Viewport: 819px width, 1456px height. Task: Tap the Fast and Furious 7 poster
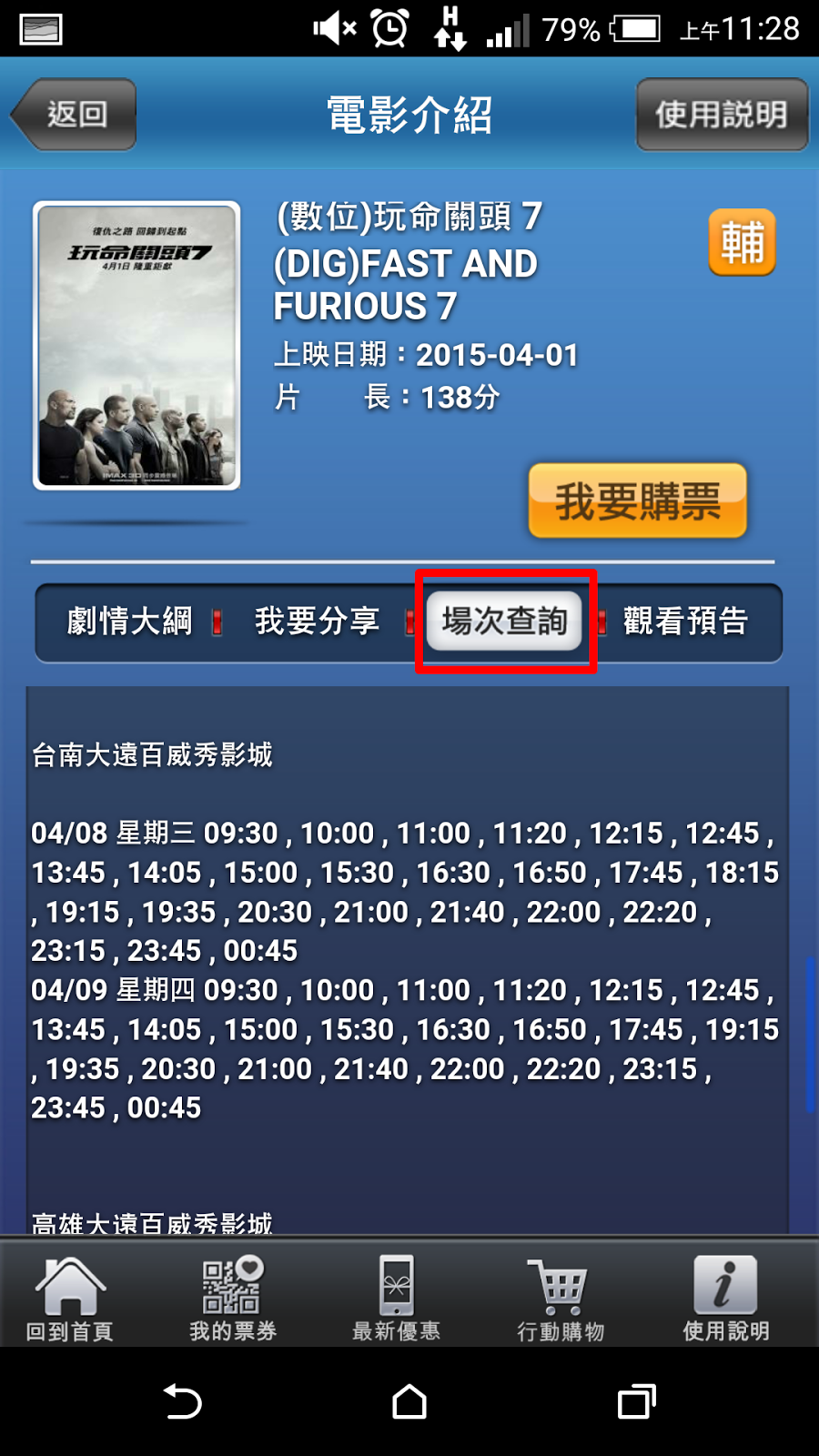click(x=137, y=346)
